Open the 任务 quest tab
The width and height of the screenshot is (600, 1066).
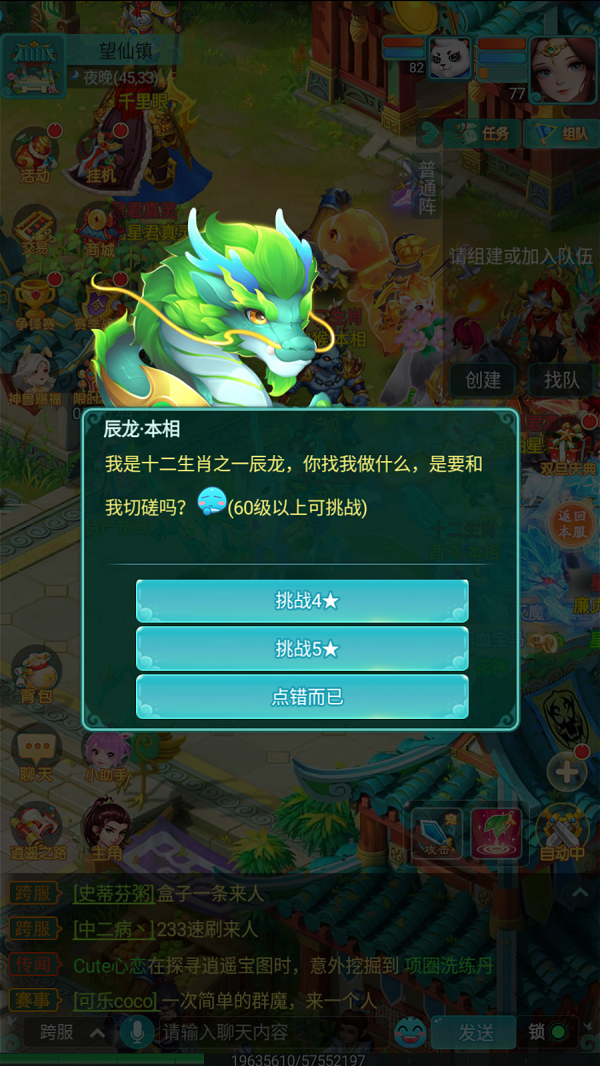[x=484, y=133]
